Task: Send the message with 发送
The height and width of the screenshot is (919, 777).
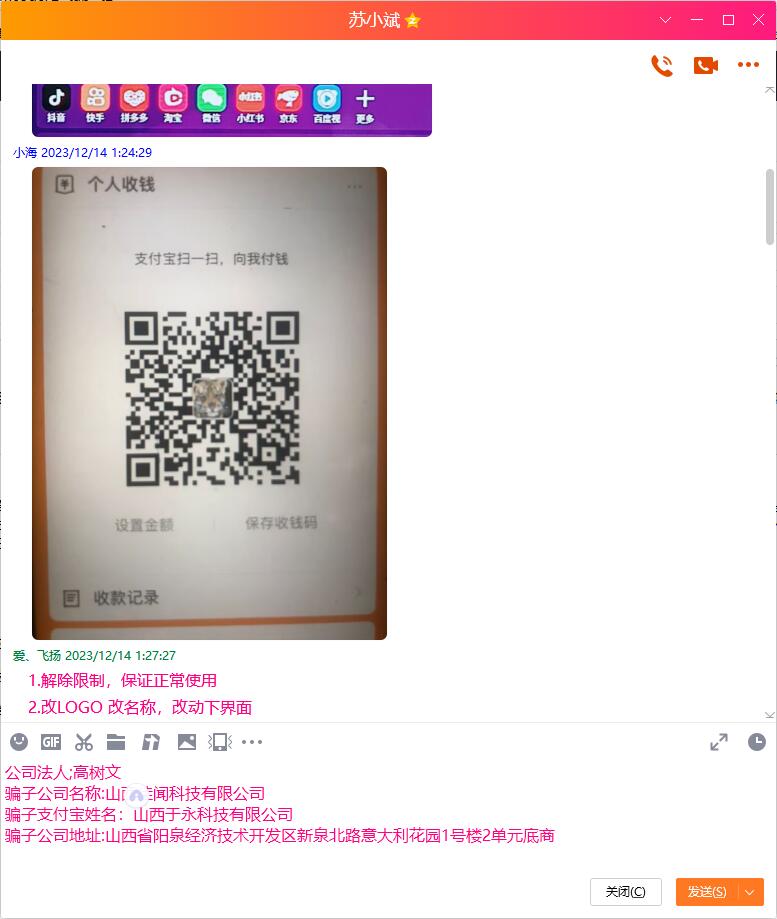Action: (x=706, y=892)
